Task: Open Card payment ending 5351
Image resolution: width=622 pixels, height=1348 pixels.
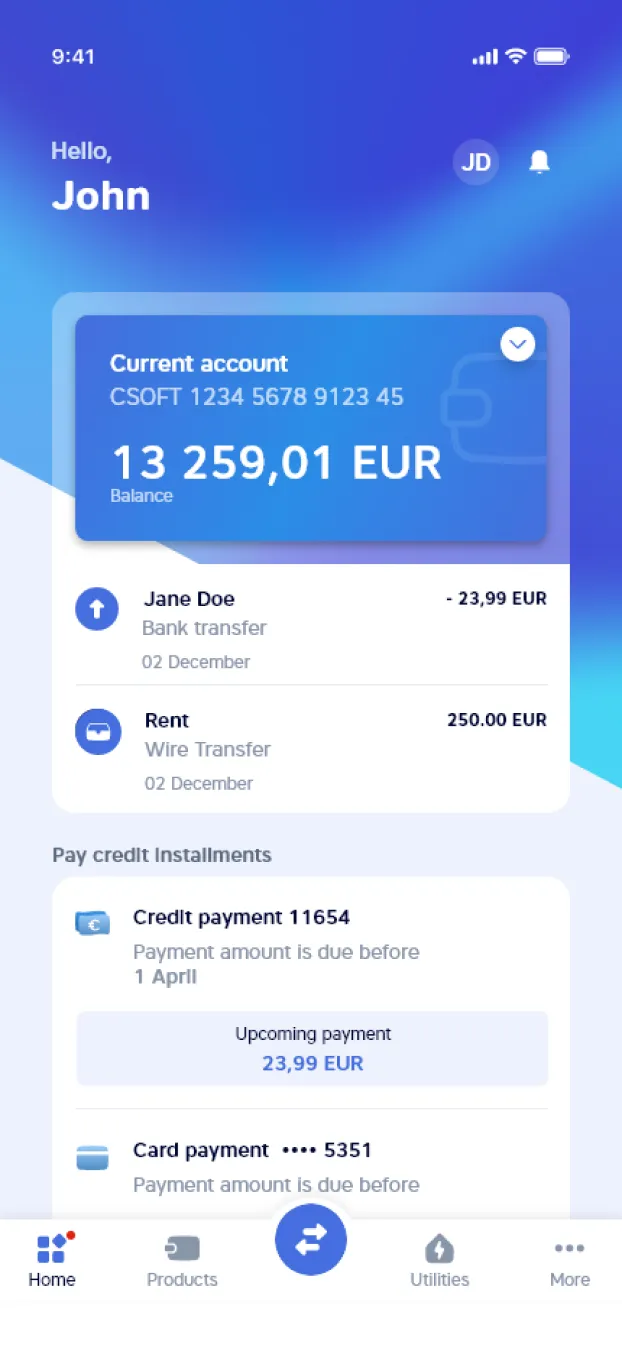Action: coord(311,1166)
